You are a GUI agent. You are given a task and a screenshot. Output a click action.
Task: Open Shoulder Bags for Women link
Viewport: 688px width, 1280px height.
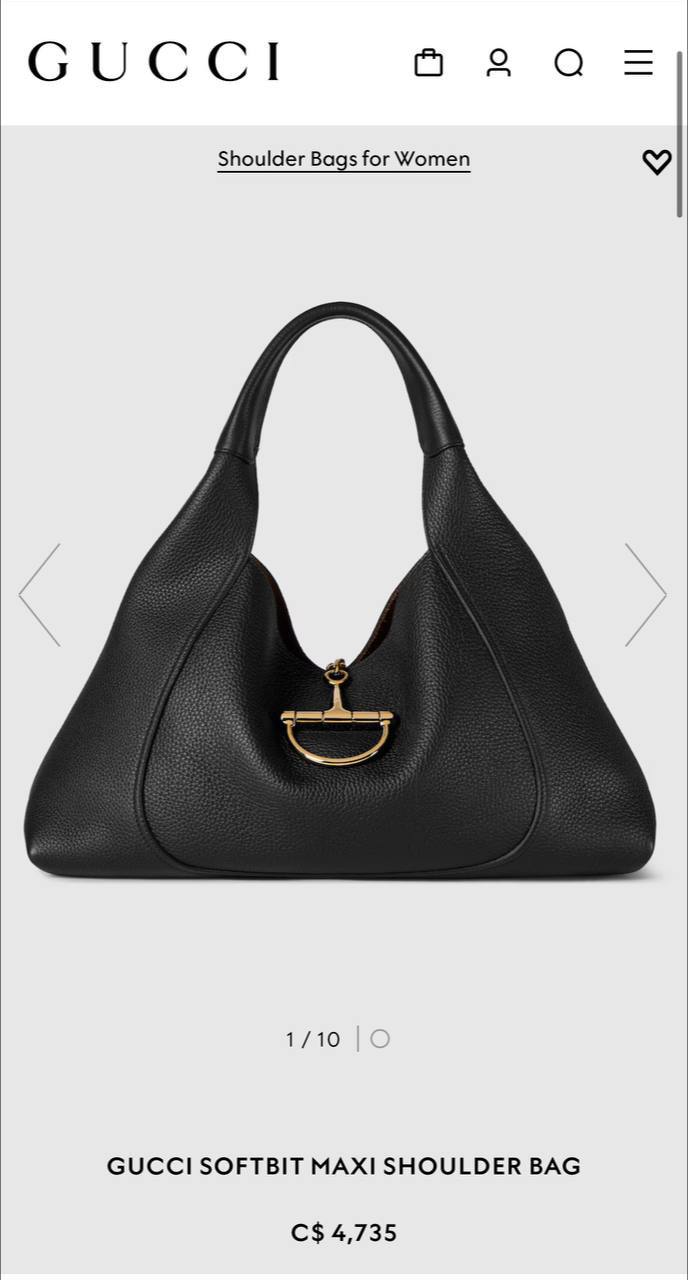(x=343, y=159)
